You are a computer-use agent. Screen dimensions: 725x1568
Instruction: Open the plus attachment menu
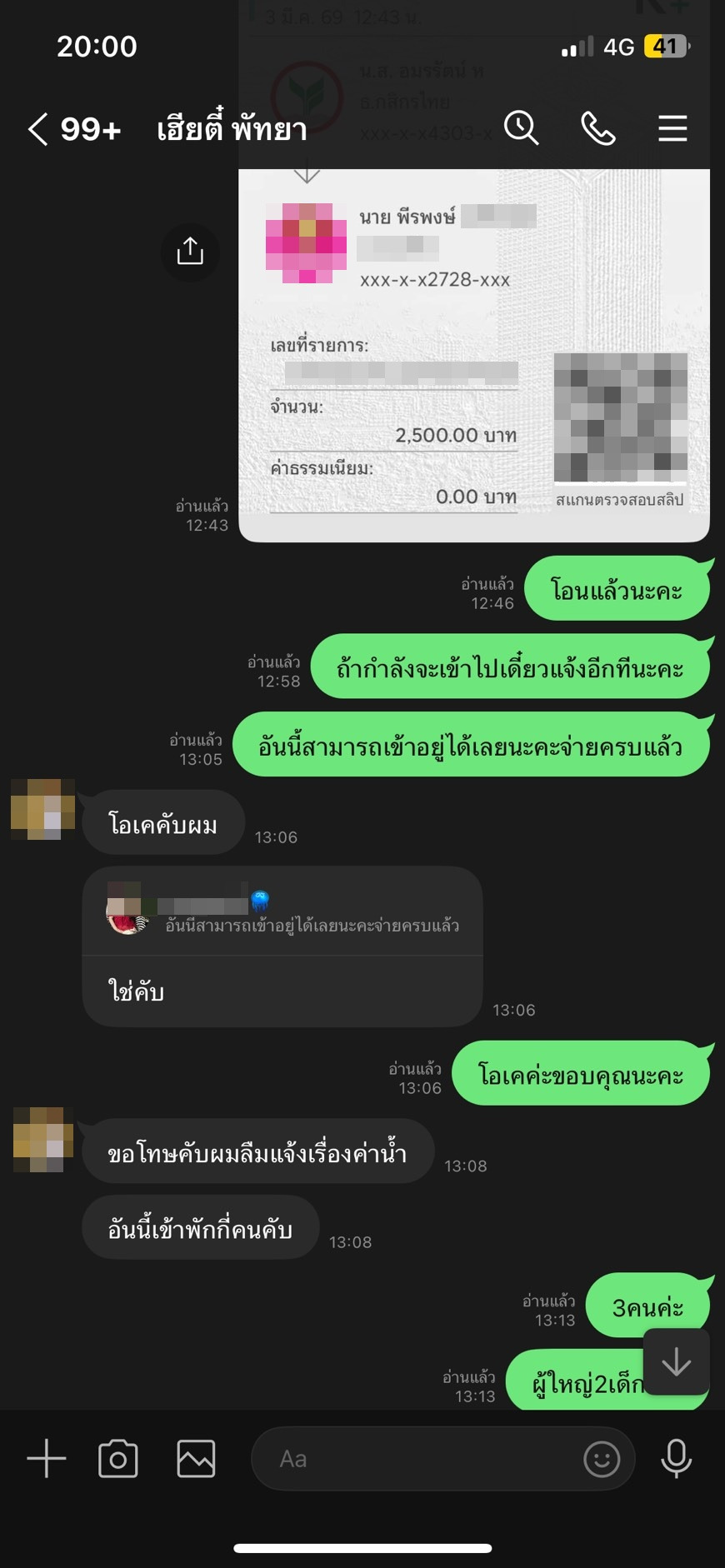click(47, 1459)
